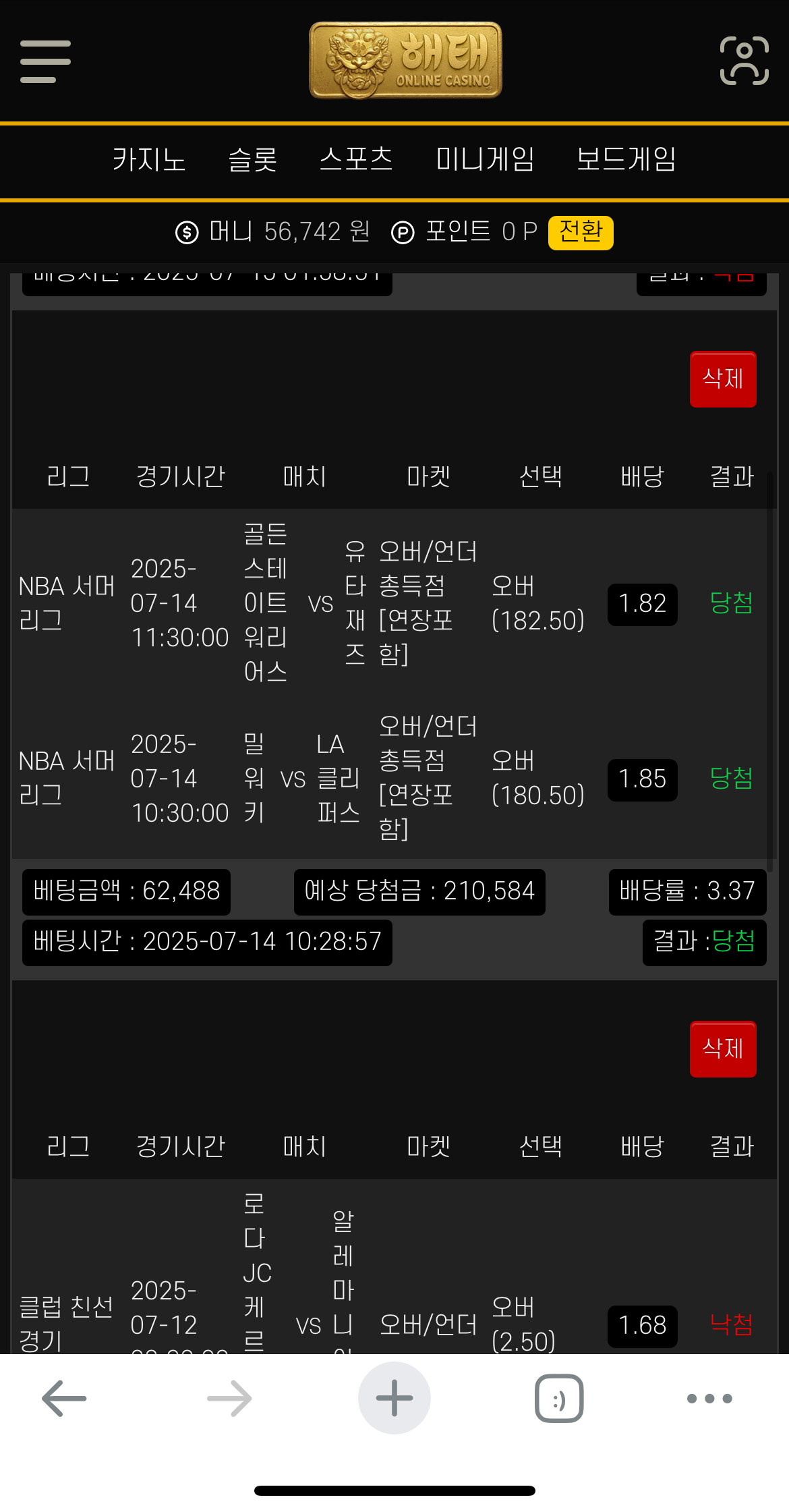Open the 보드게임 section

(x=626, y=160)
